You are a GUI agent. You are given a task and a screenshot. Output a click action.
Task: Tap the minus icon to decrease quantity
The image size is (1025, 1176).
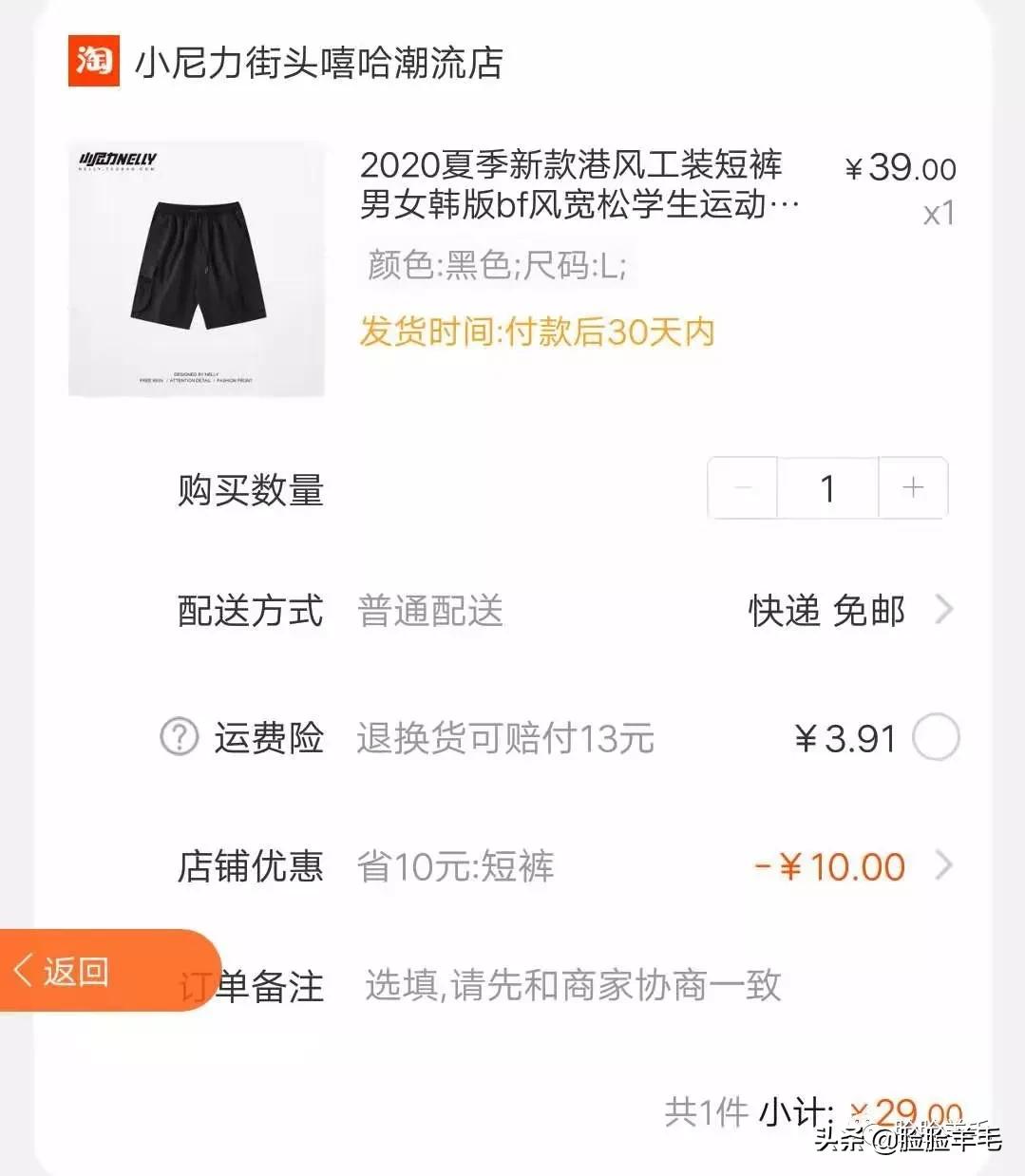click(742, 487)
